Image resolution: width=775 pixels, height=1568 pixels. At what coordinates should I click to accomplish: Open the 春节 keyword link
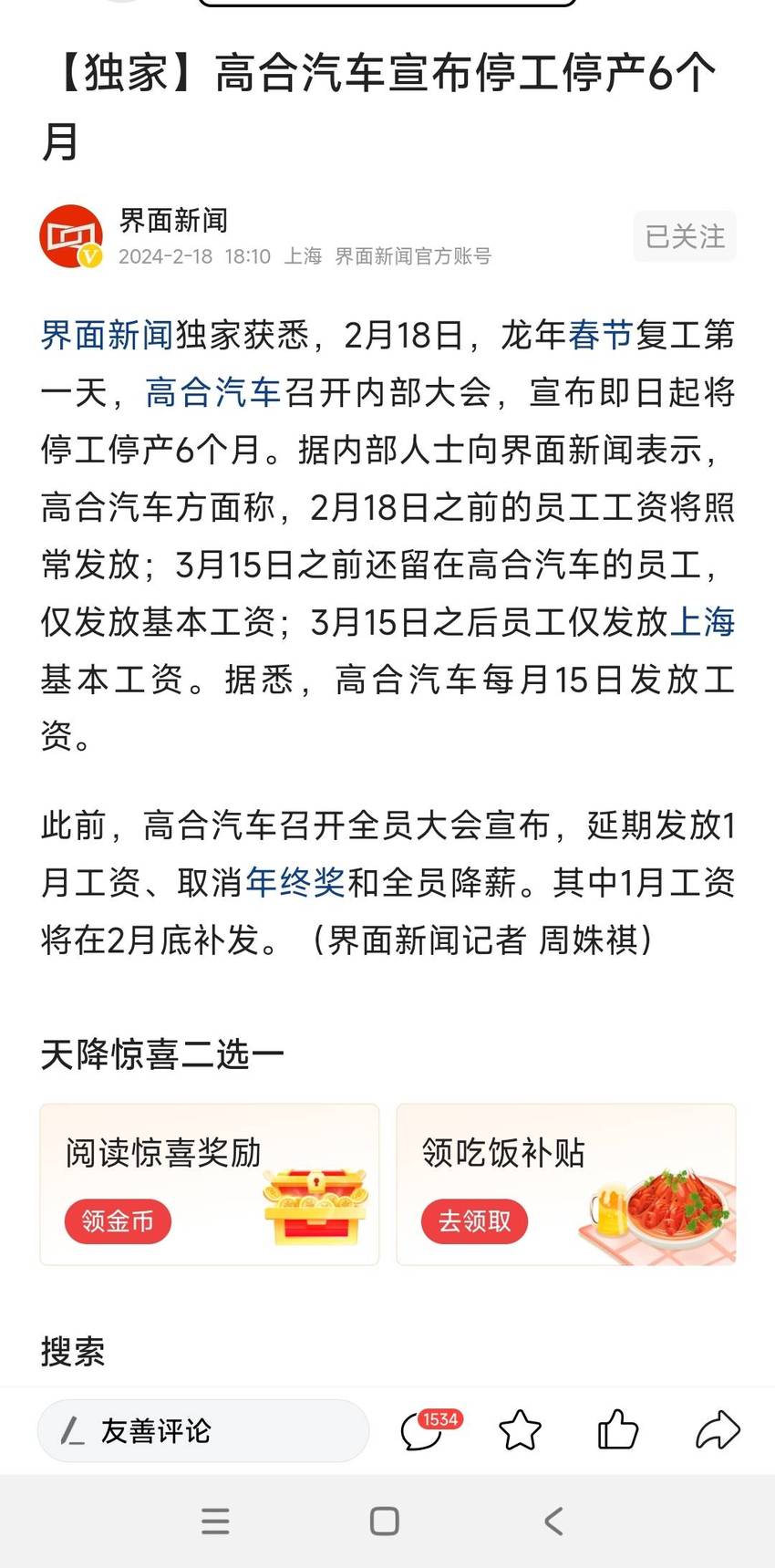pos(601,336)
